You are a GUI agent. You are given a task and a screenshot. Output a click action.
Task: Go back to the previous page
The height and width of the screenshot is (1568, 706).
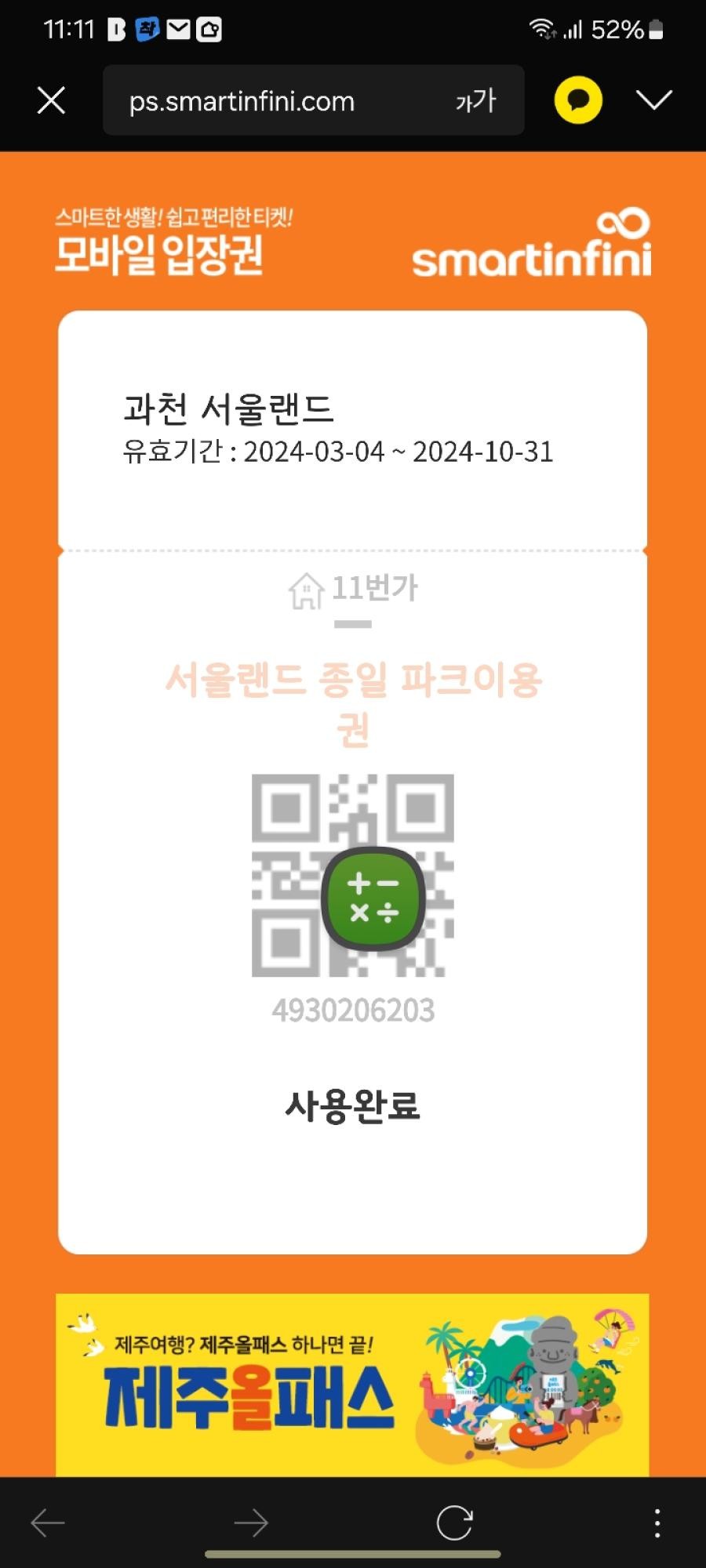pos(48,1523)
